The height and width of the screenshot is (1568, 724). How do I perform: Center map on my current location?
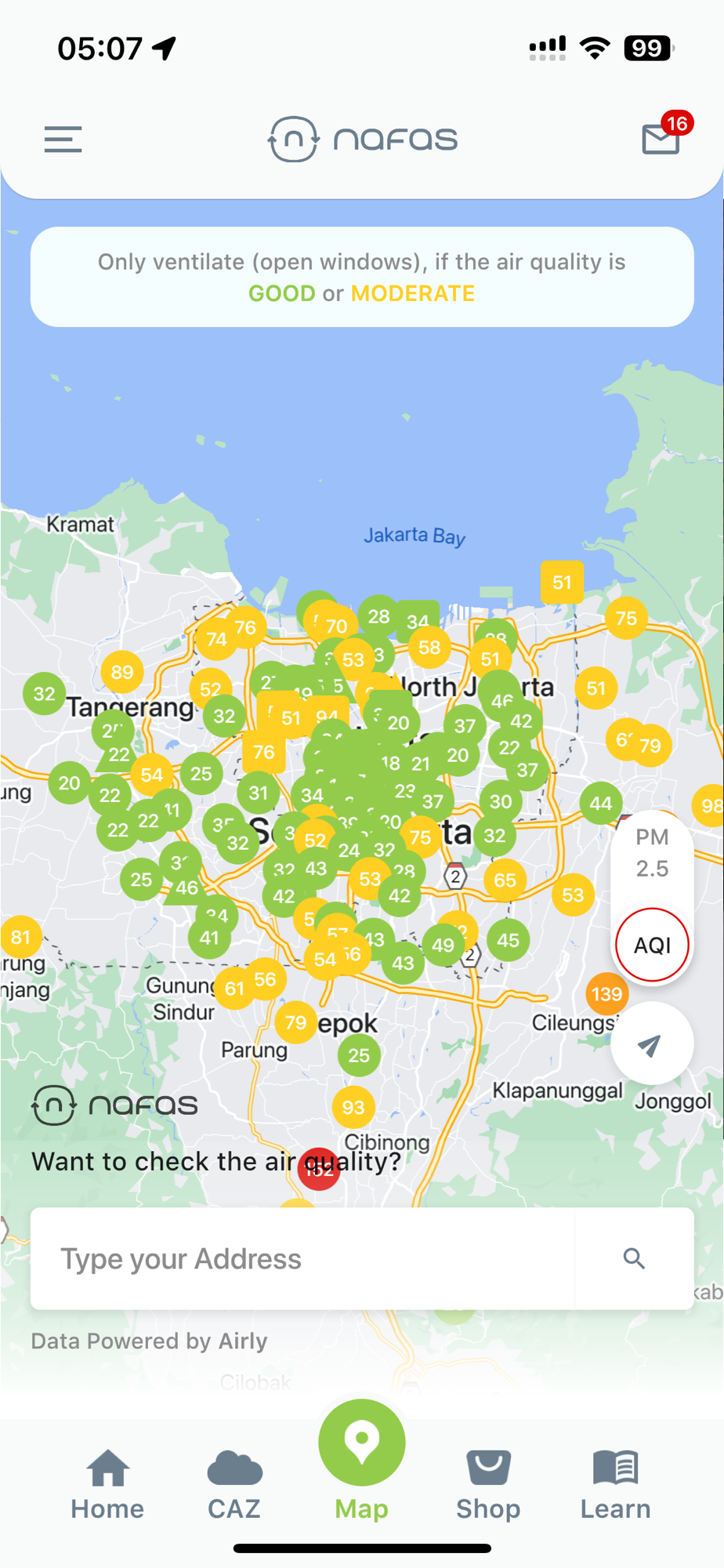tap(651, 1044)
